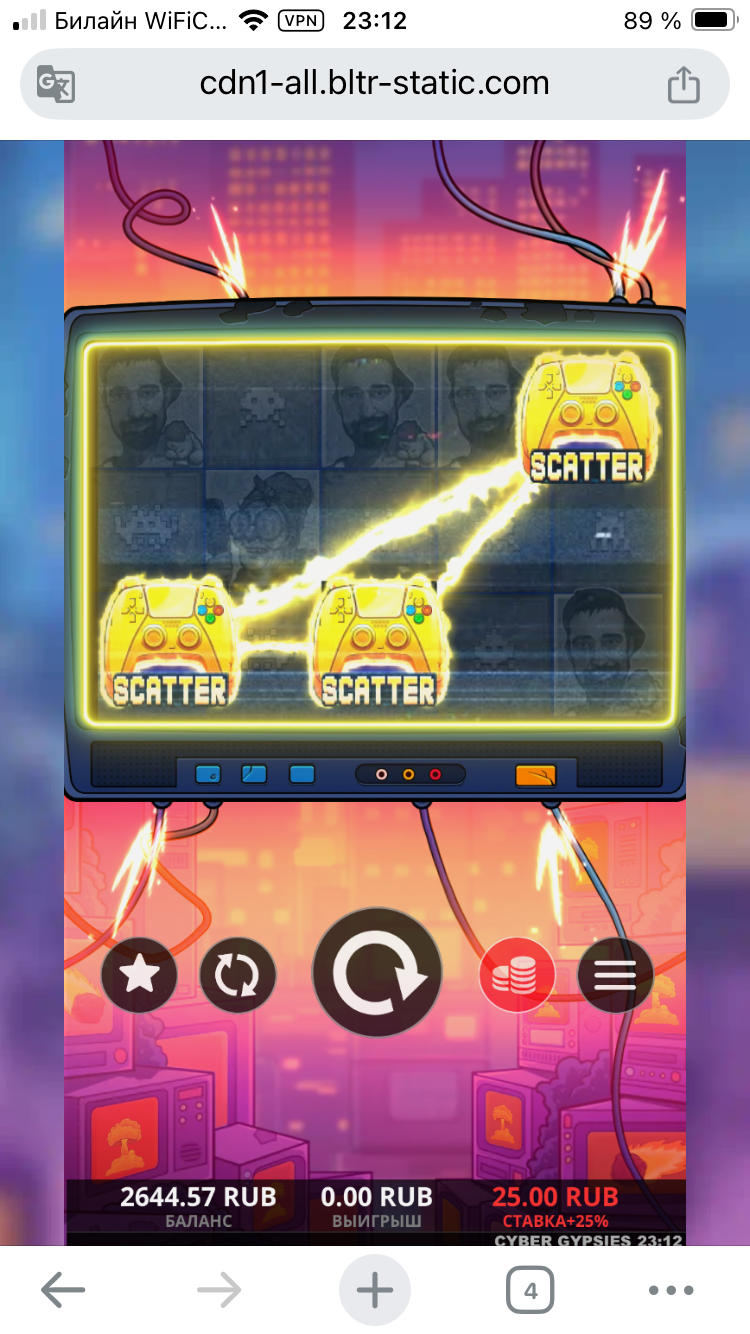The image size is (750, 1334).
Task: Translate this page via the translate icon
Action: pyautogui.click(x=56, y=84)
